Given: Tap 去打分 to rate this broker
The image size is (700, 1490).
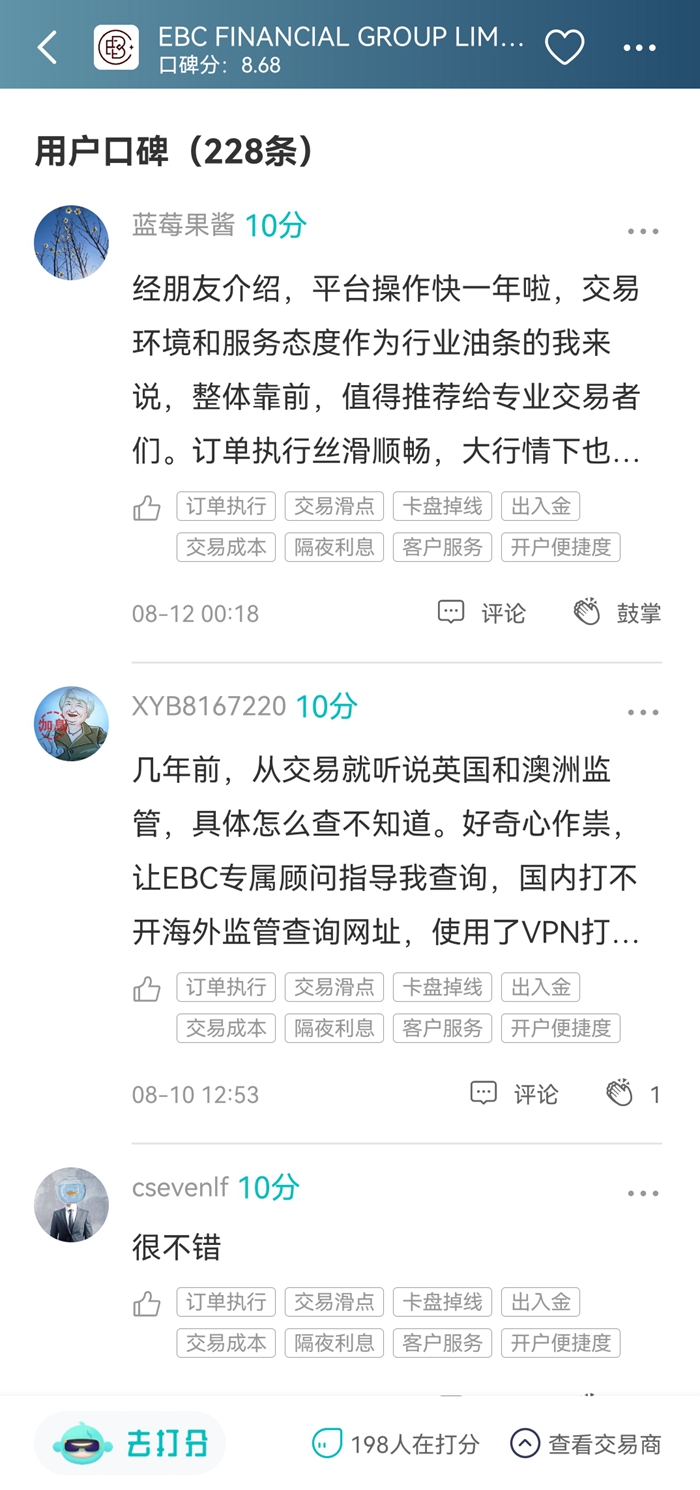Looking at the screenshot, I should [x=130, y=1444].
